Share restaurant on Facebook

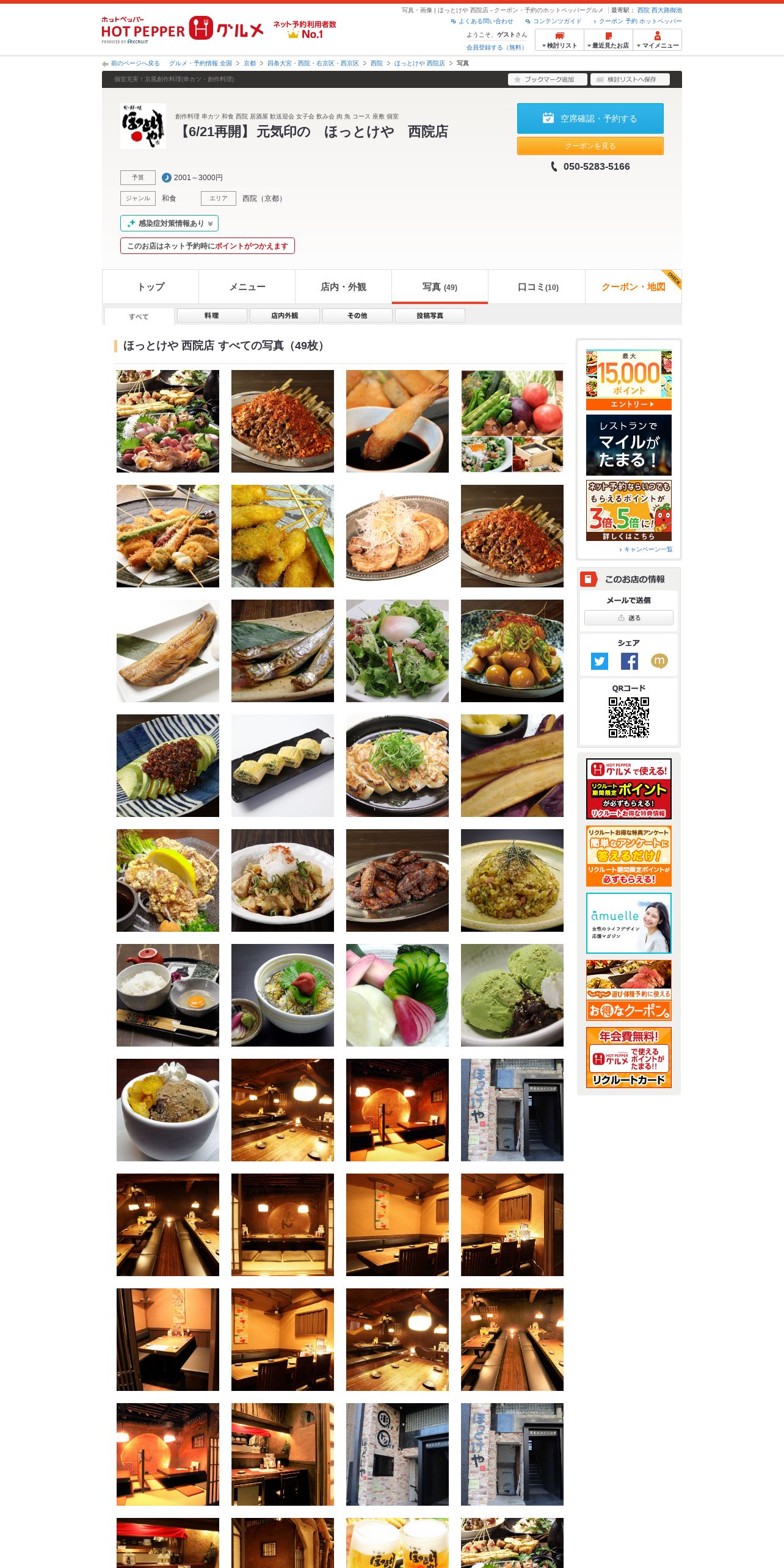pos(630,661)
